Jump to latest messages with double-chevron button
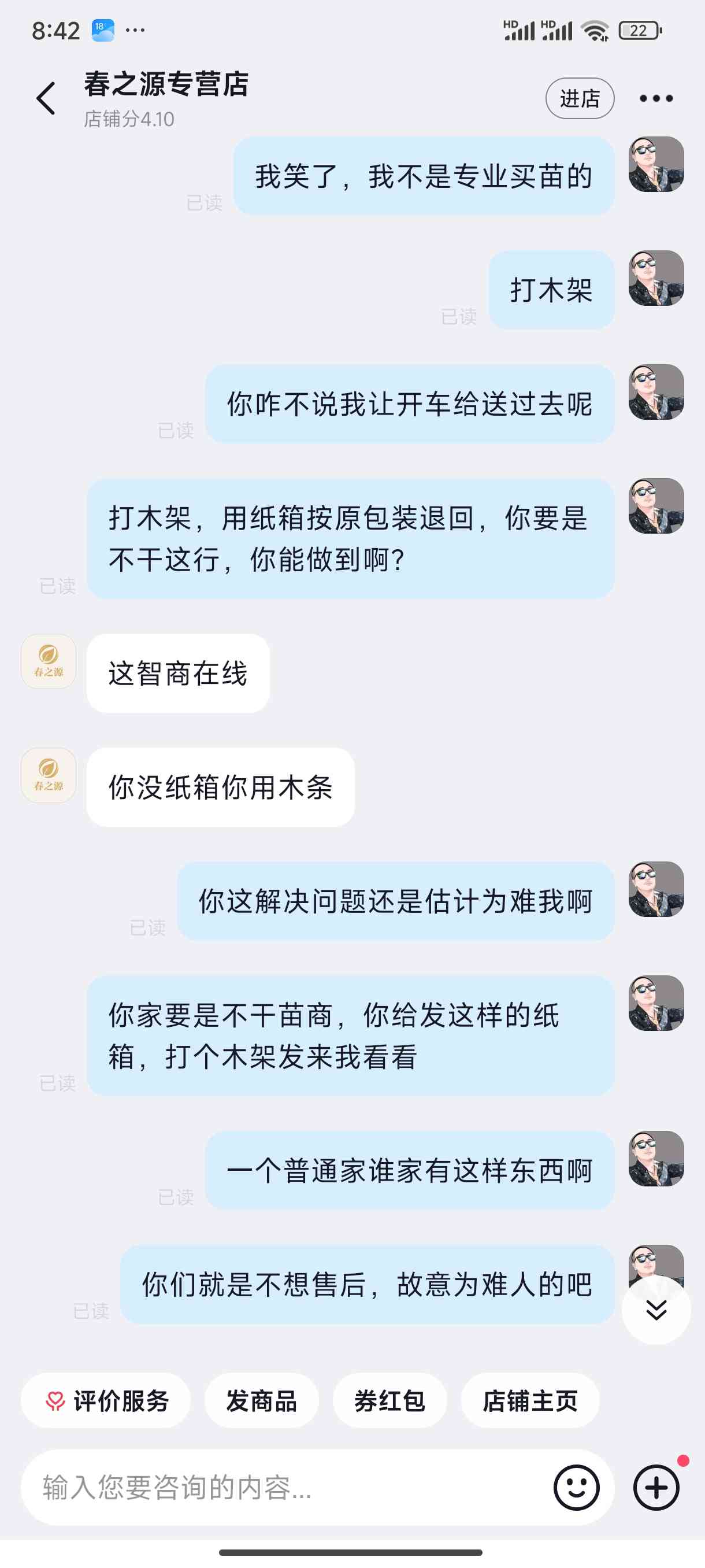The width and height of the screenshot is (705, 1568). tap(656, 1310)
